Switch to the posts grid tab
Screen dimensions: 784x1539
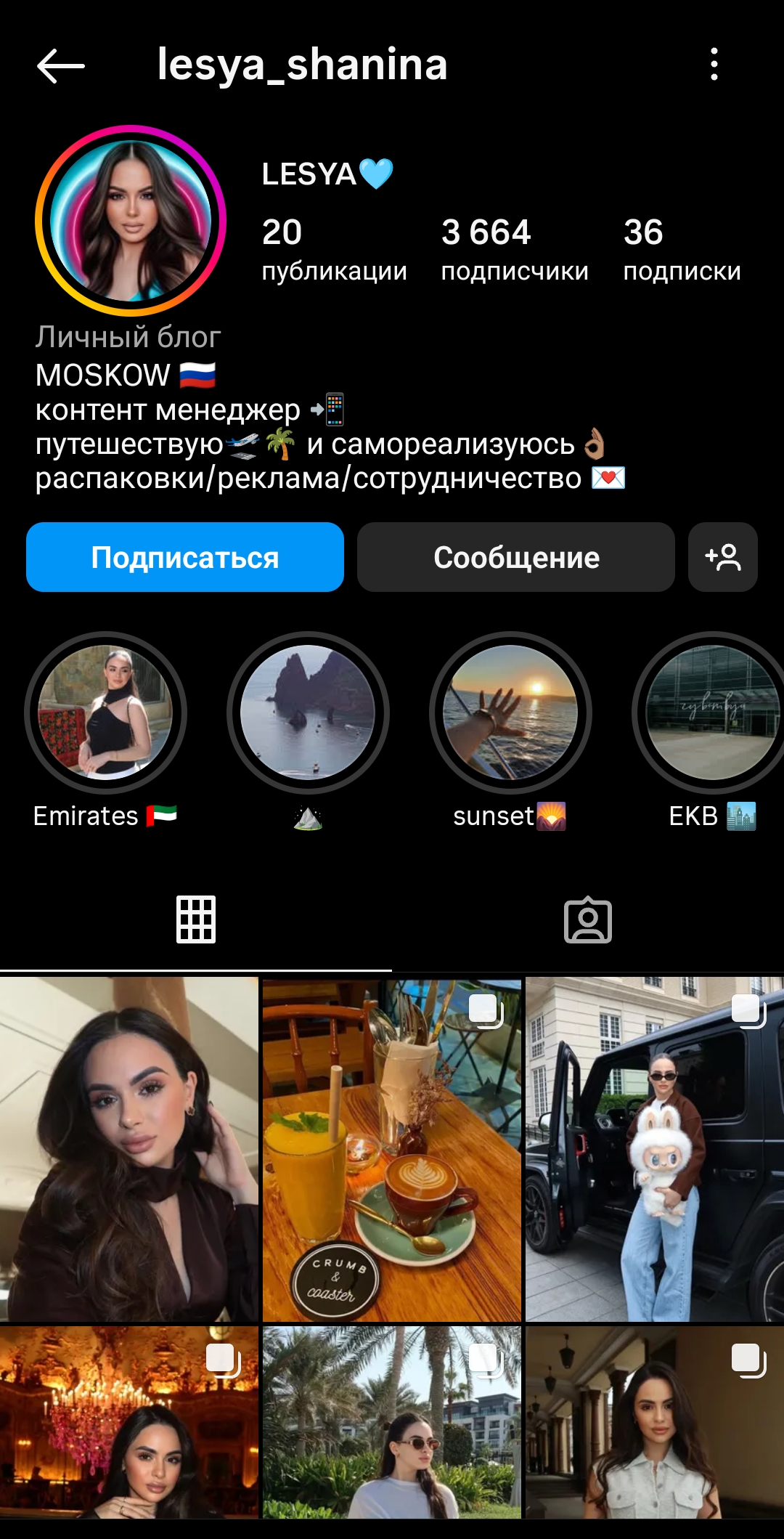click(x=196, y=920)
